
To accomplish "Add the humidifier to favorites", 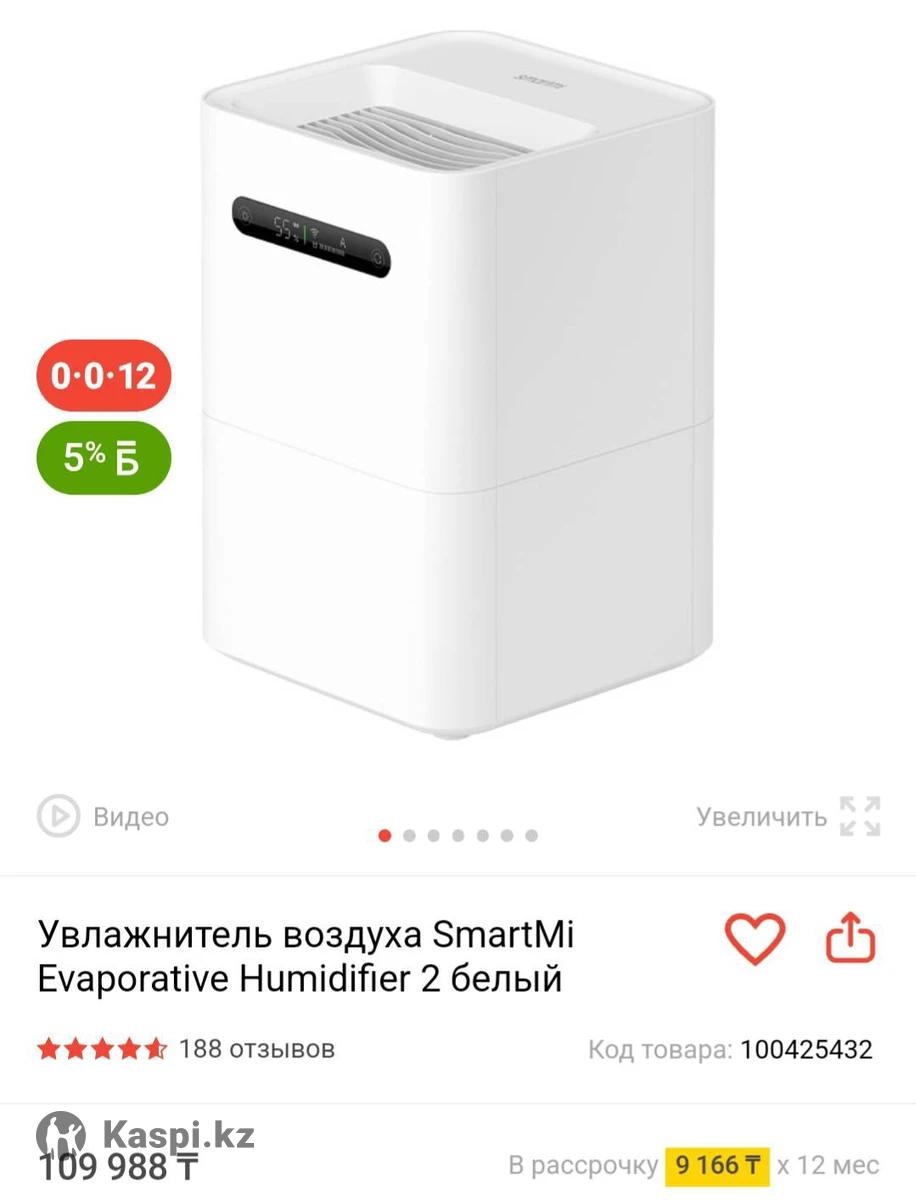I will [755, 940].
